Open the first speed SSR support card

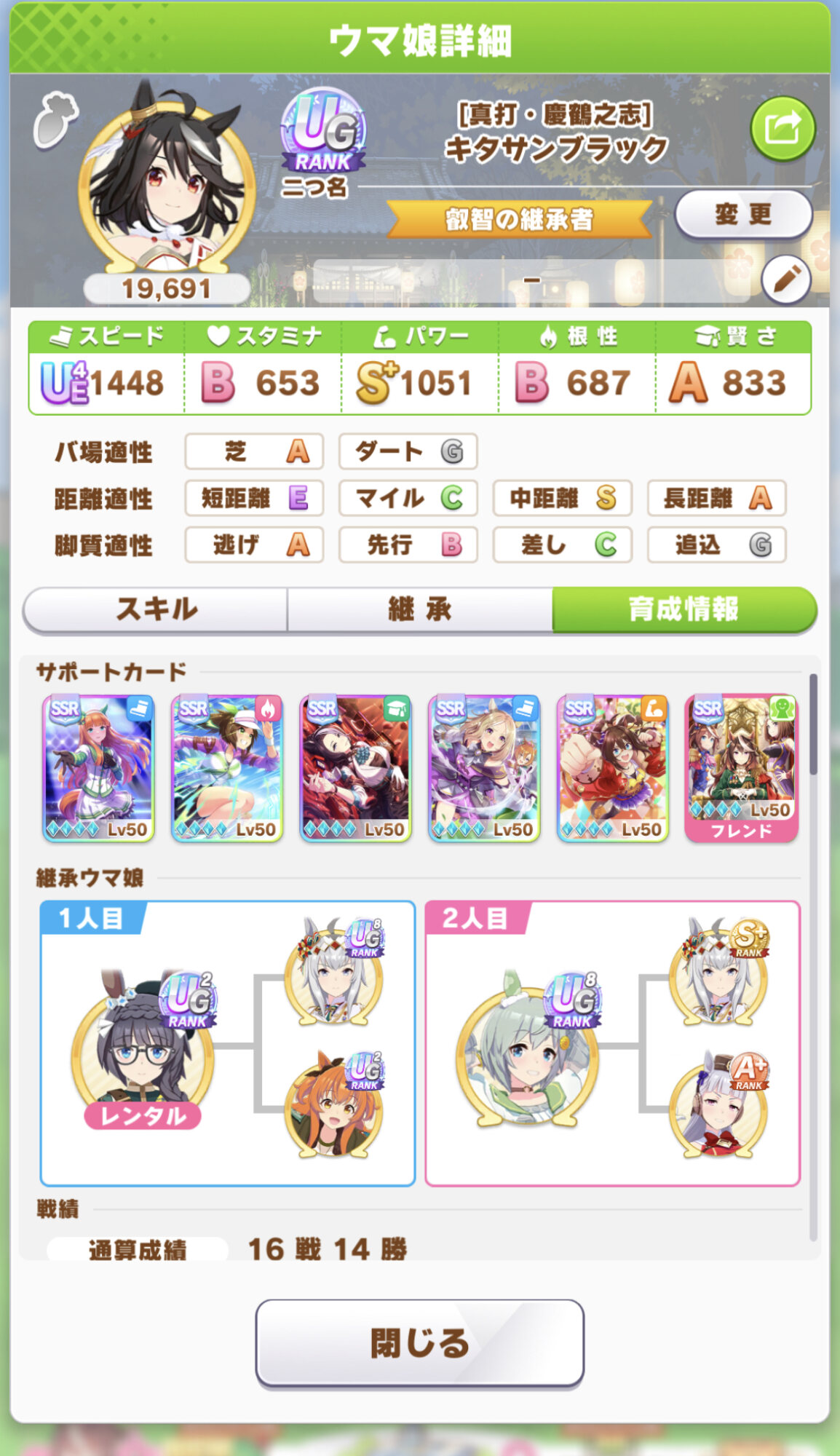tap(98, 768)
